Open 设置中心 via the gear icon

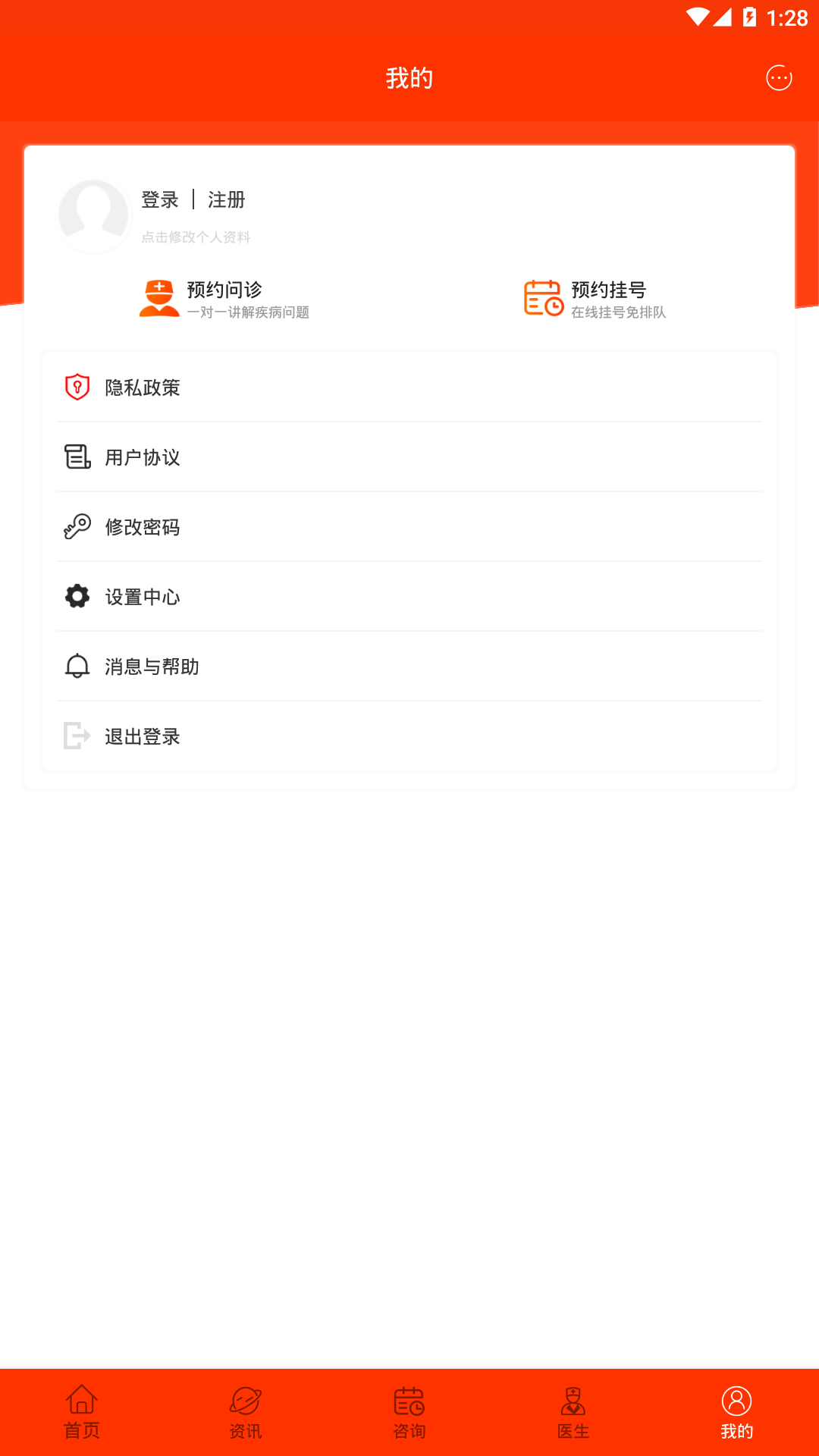tap(76, 596)
